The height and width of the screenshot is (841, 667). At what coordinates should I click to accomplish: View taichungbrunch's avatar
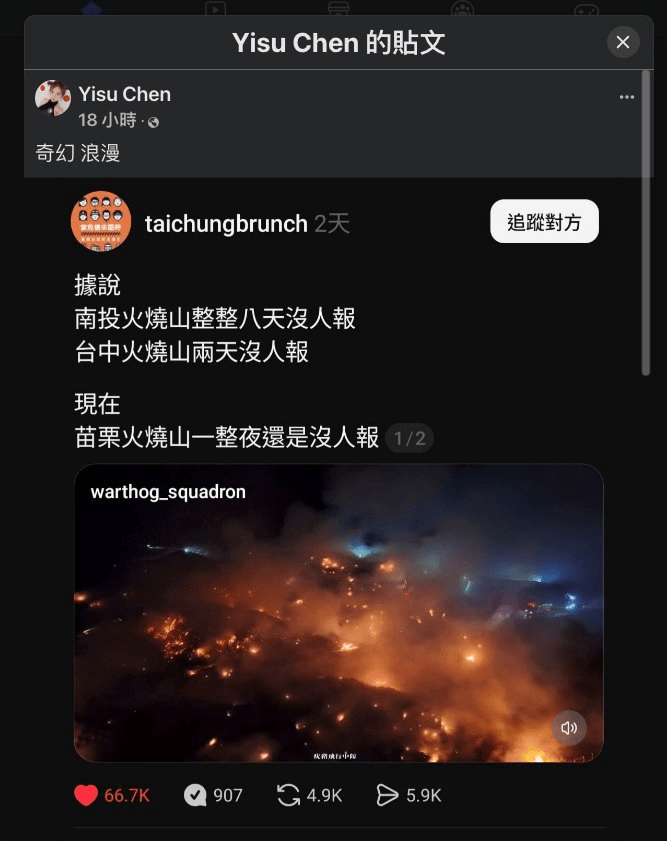pos(101,221)
